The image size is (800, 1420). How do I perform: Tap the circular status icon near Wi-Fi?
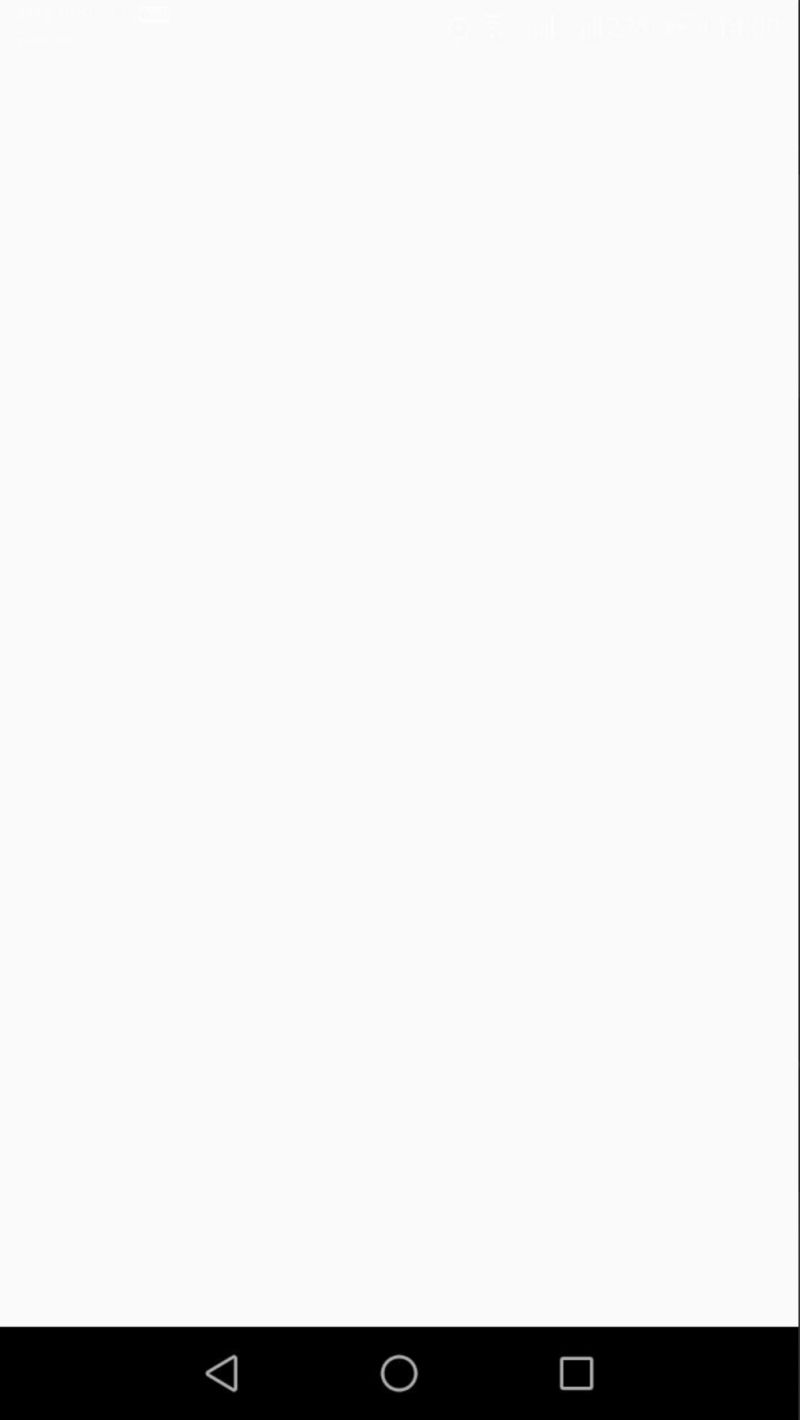(x=460, y=27)
